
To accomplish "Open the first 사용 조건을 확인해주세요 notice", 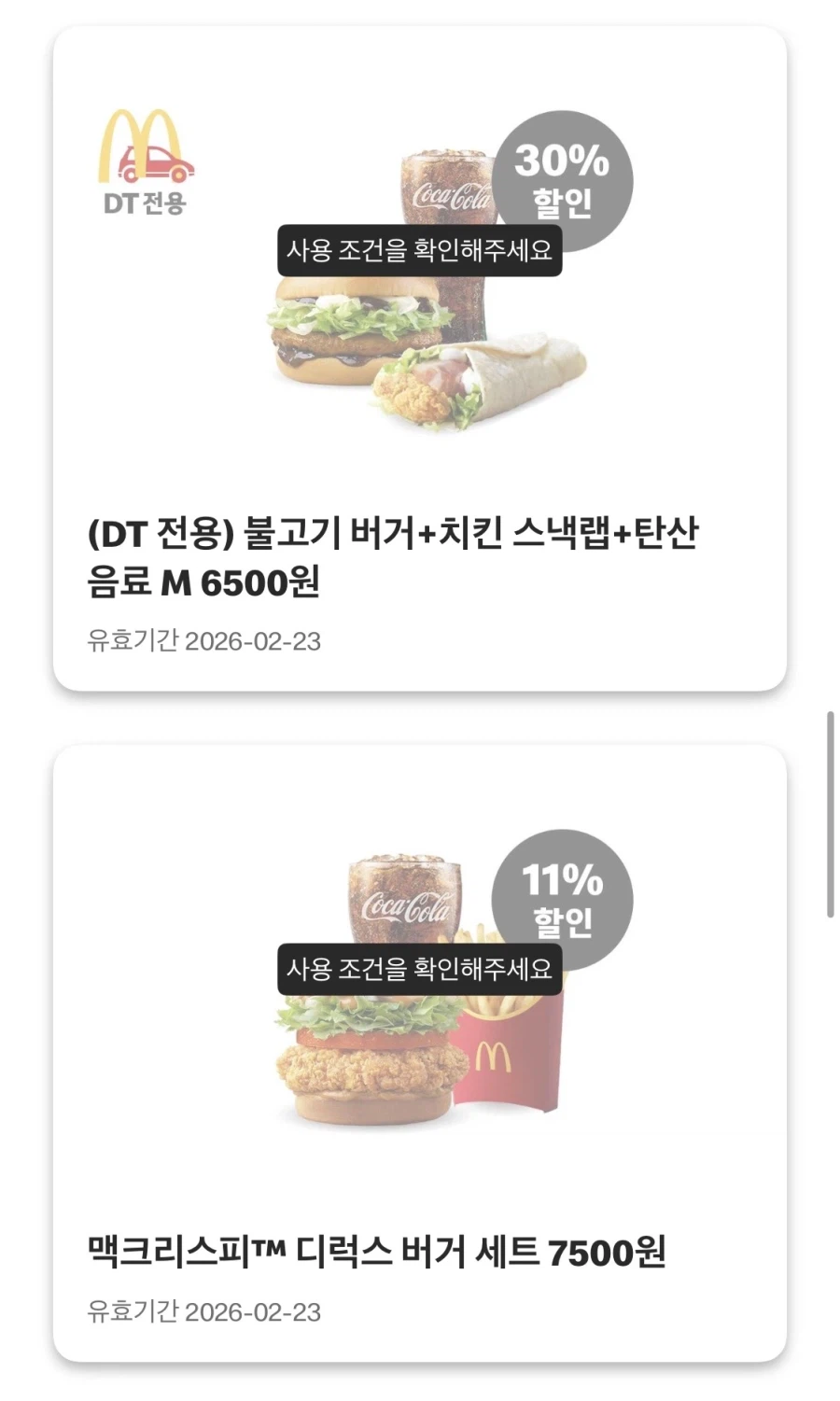I will coord(420,250).
